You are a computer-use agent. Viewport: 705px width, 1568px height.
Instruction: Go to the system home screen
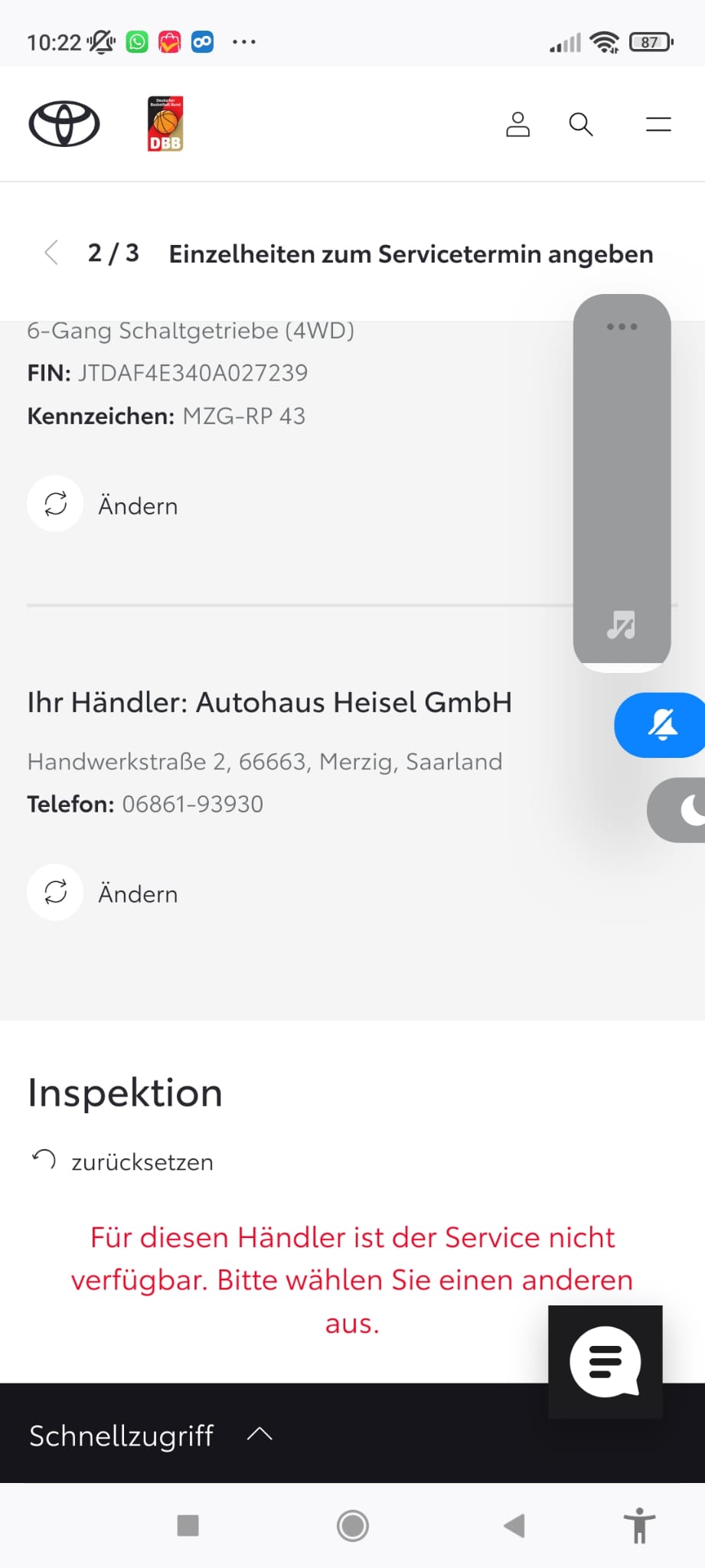(353, 1526)
